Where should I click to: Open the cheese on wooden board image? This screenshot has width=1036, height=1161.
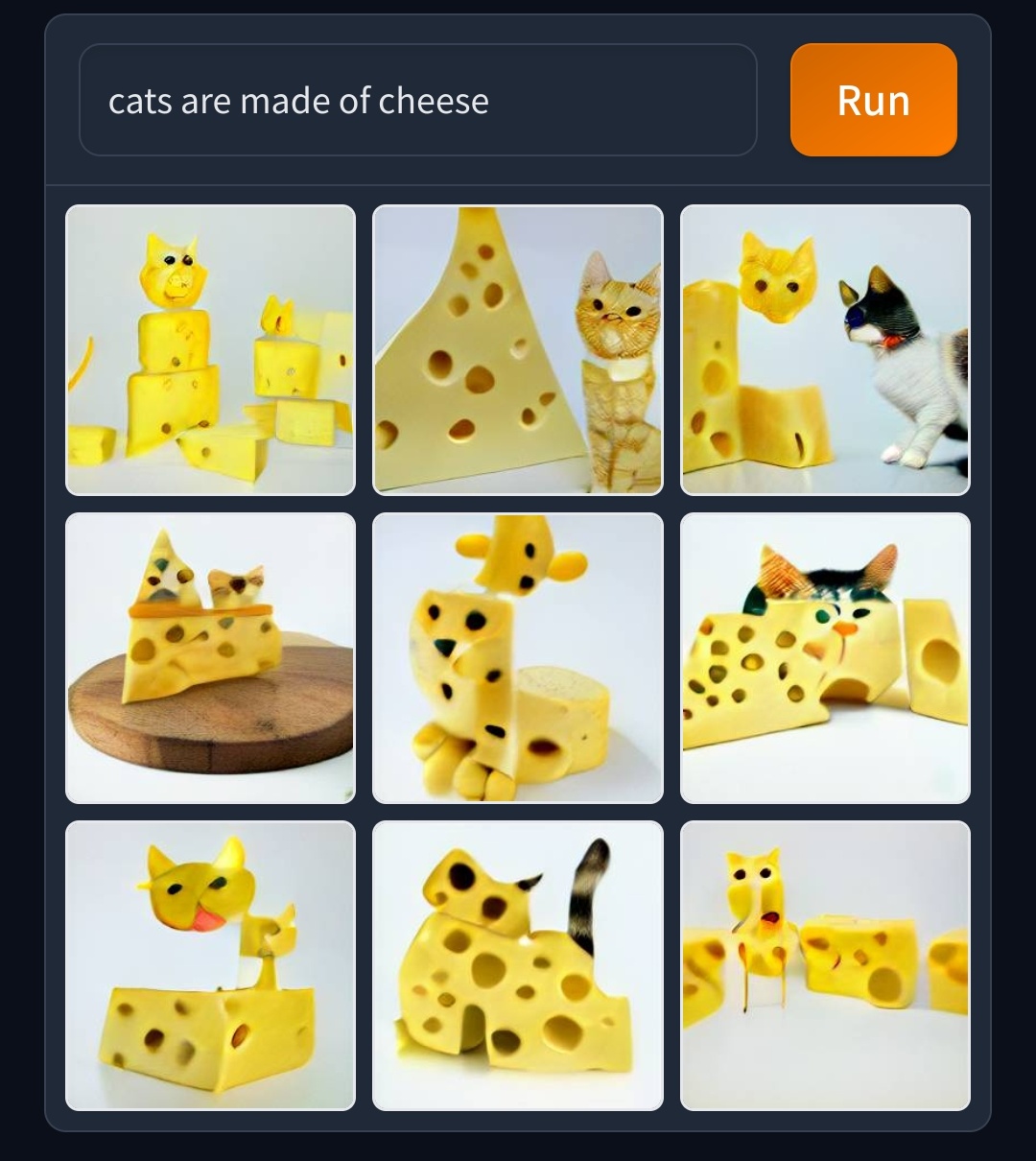coord(210,658)
